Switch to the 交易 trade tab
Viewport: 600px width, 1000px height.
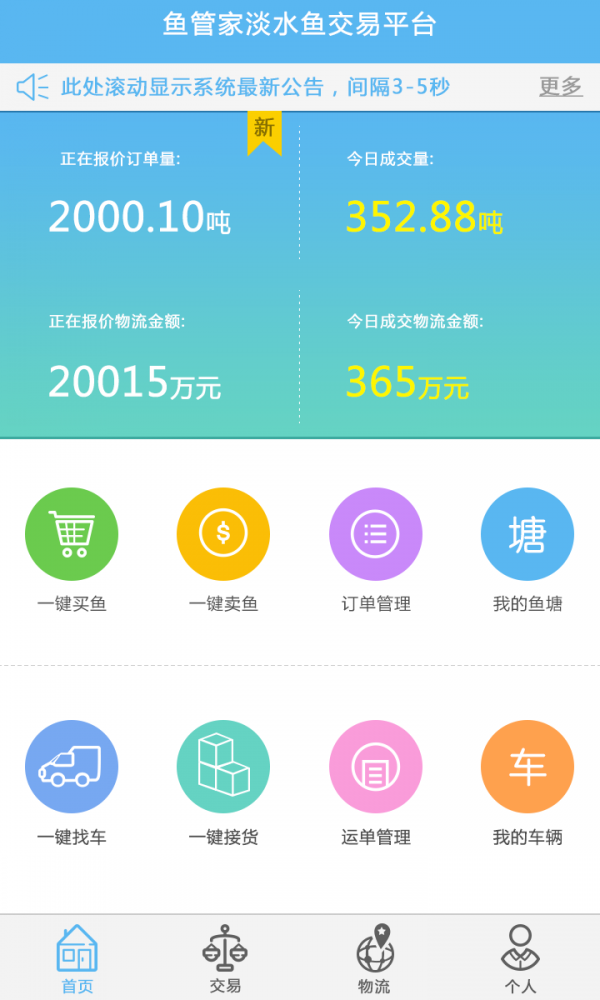[225, 959]
